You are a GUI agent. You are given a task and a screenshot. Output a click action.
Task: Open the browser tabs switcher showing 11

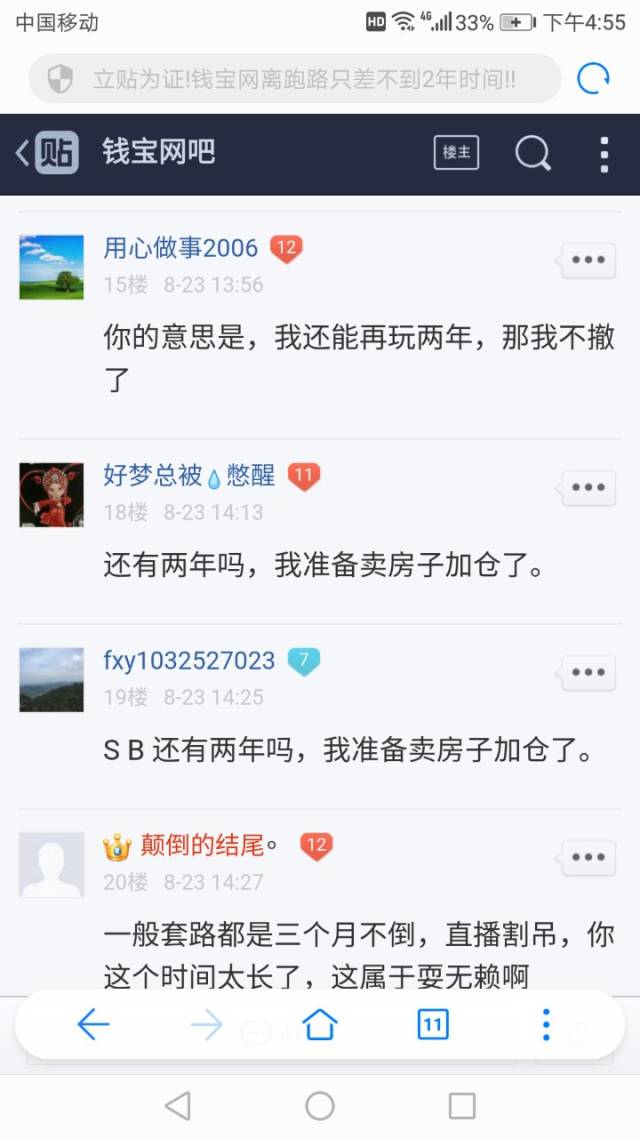432,1024
